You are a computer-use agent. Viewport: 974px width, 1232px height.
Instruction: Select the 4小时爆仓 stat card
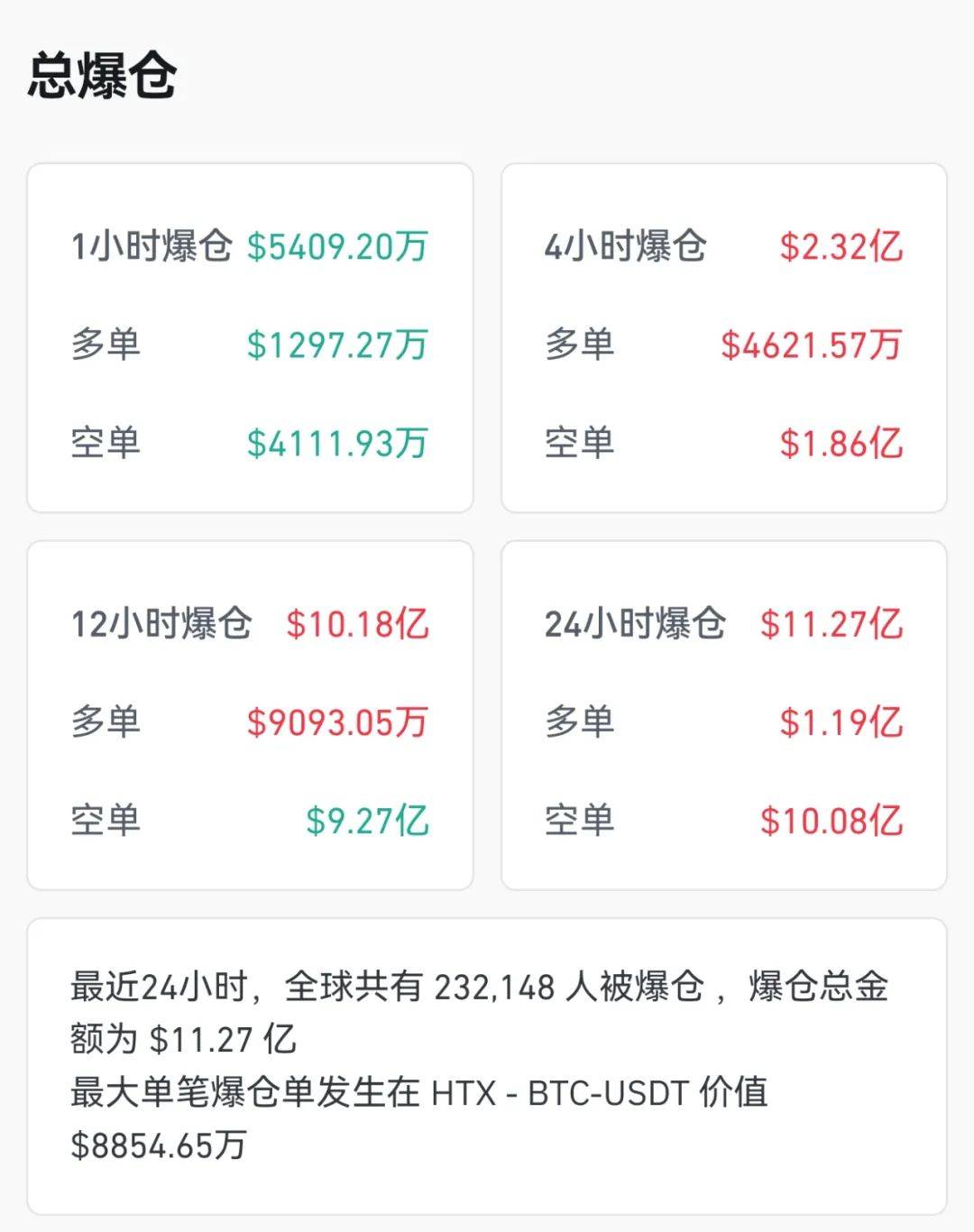(721, 338)
